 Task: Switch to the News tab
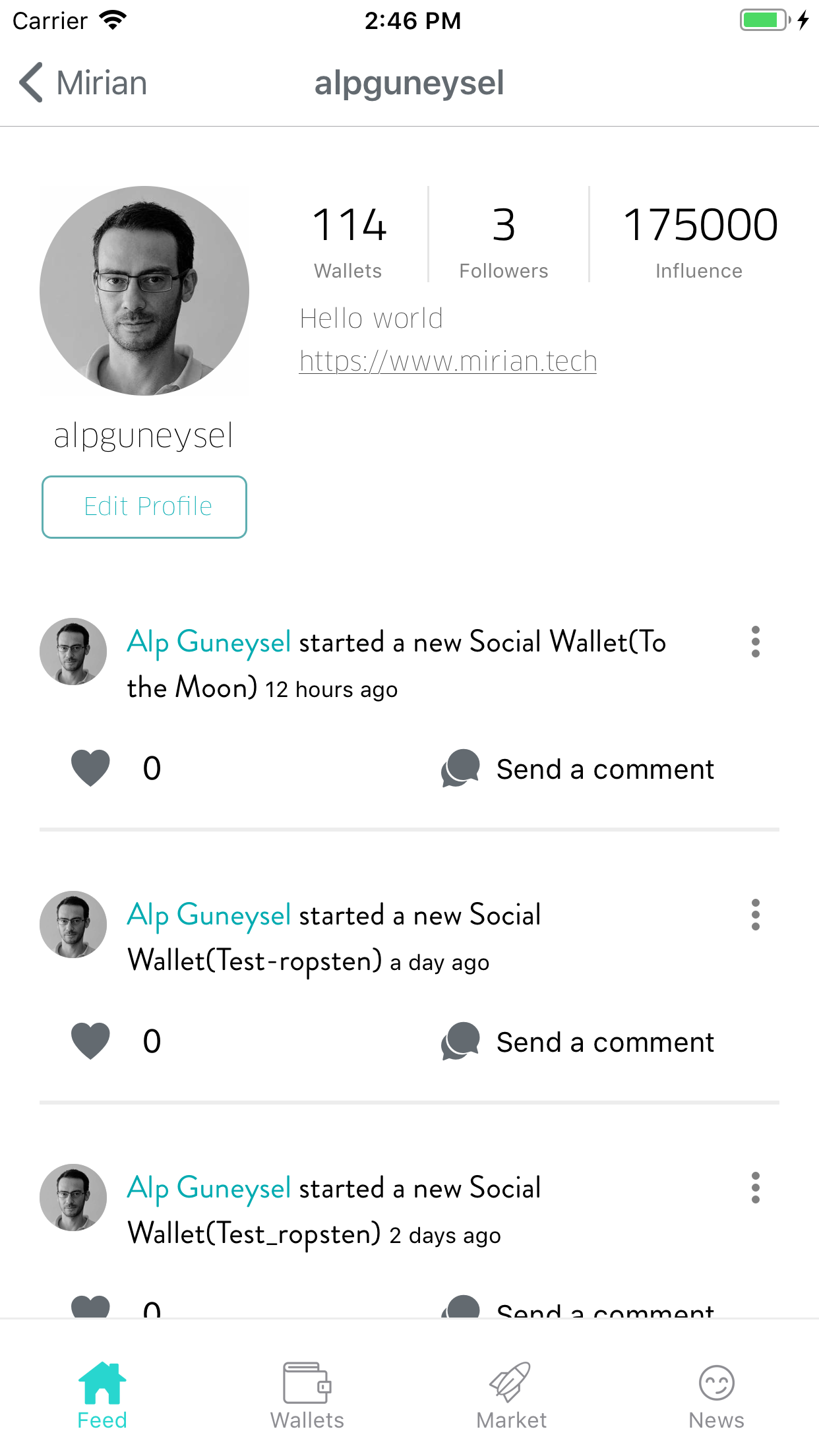point(717,1395)
